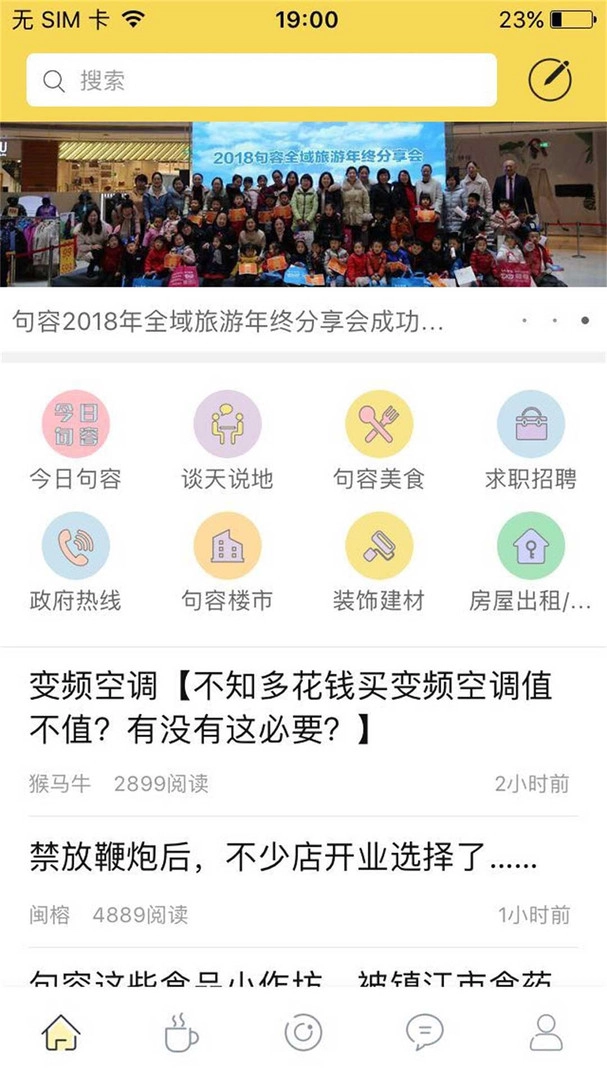Open the 禁放鞭炮后 article
607x1080 pixels.
284,857
